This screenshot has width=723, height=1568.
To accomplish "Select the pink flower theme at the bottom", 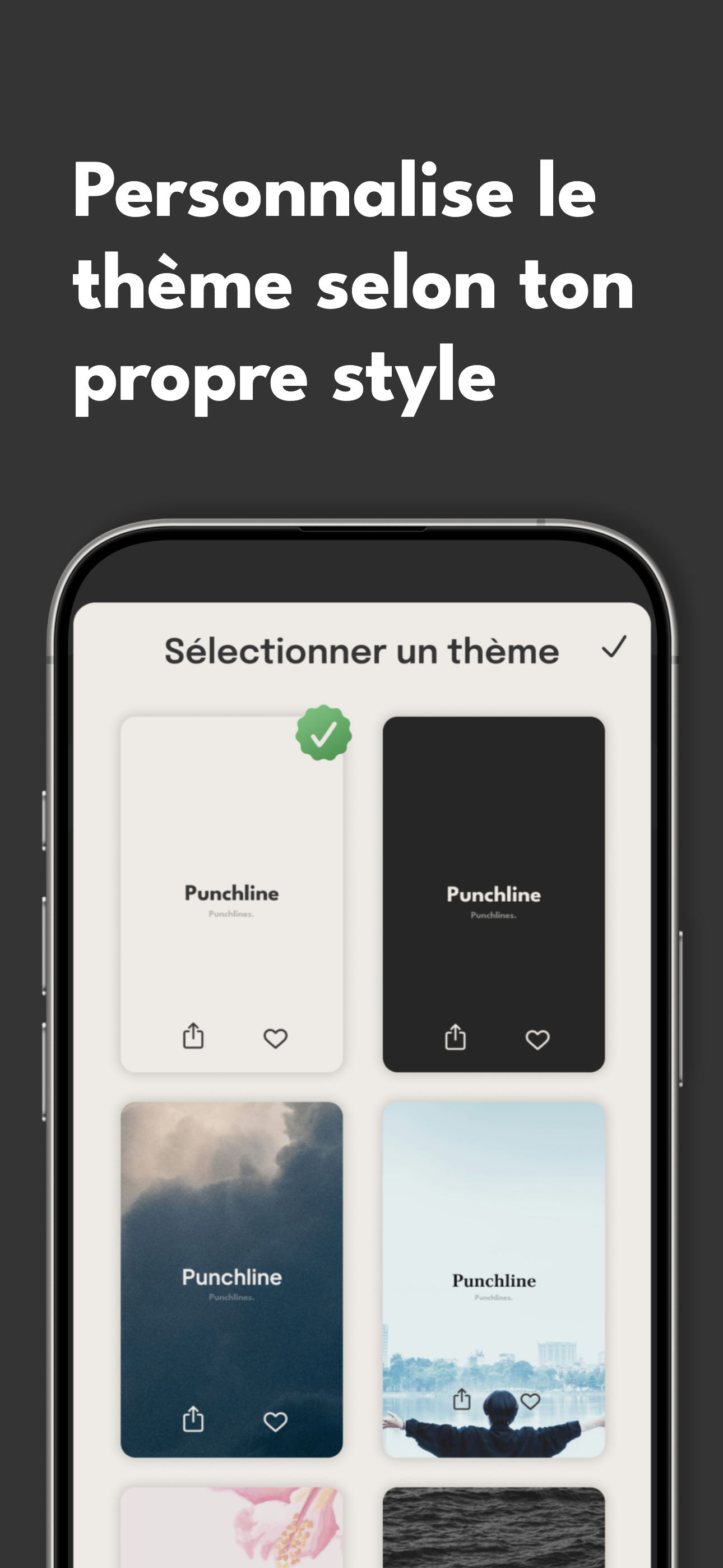I will pos(233,1534).
